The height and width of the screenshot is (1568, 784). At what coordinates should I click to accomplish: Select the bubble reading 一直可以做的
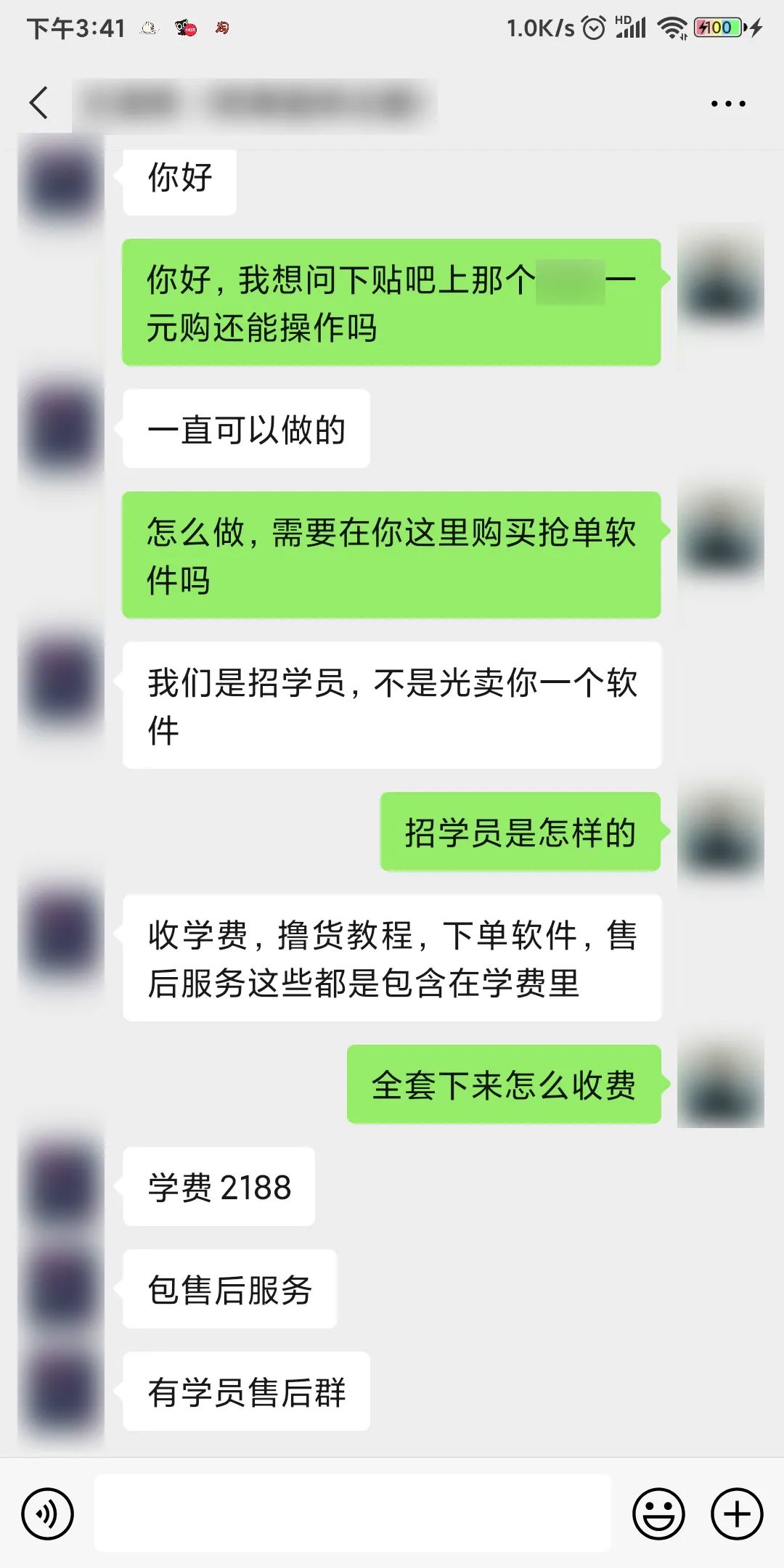pos(247,428)
